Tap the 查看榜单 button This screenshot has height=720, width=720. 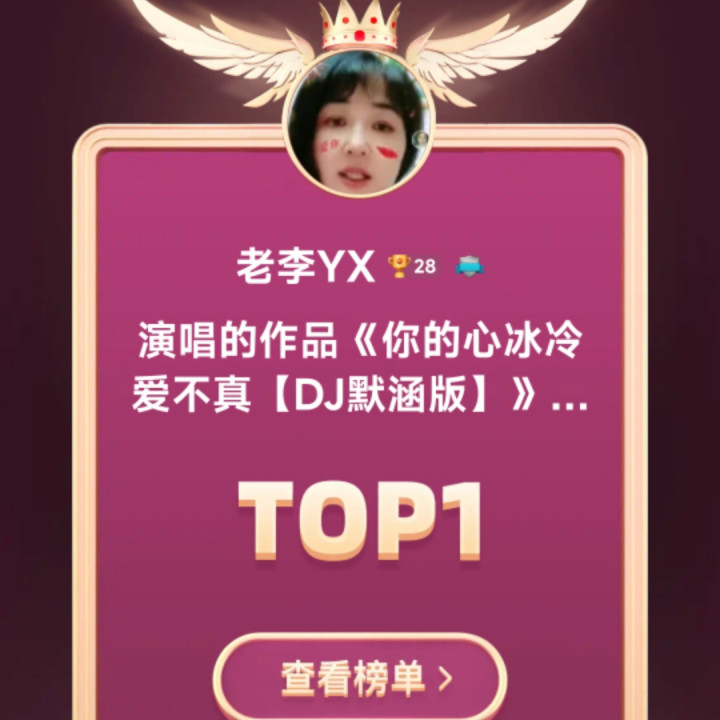[360, 677]
